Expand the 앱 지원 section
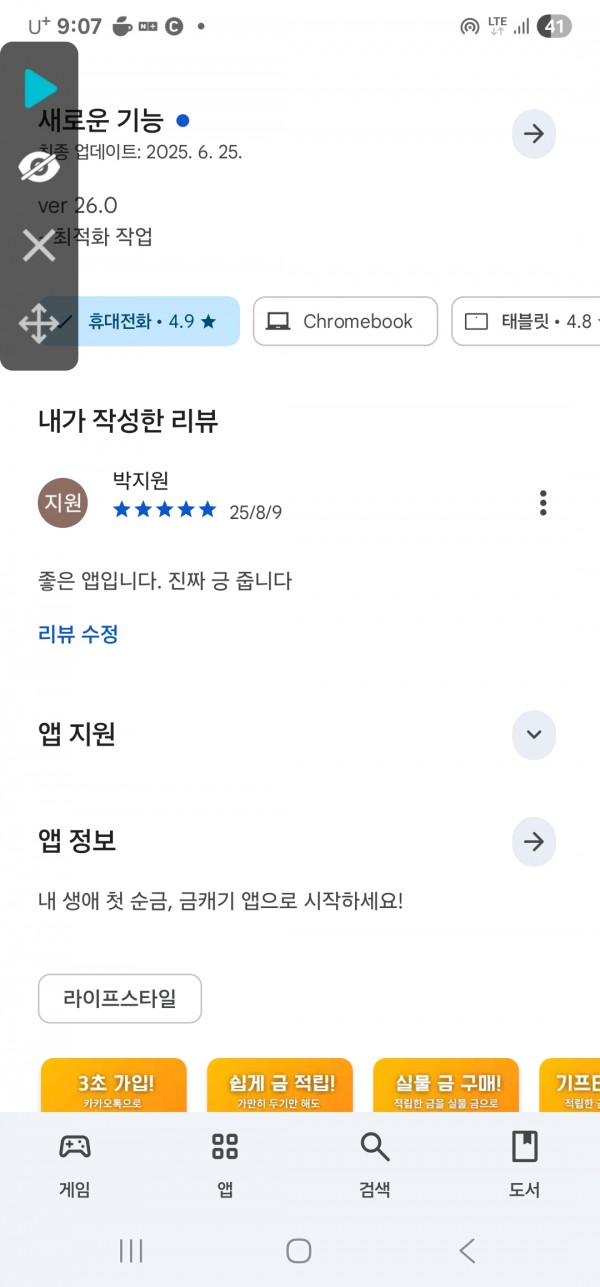Viewport: 600px width, 1287px height. pyautogui.click(x=534, y=735)
